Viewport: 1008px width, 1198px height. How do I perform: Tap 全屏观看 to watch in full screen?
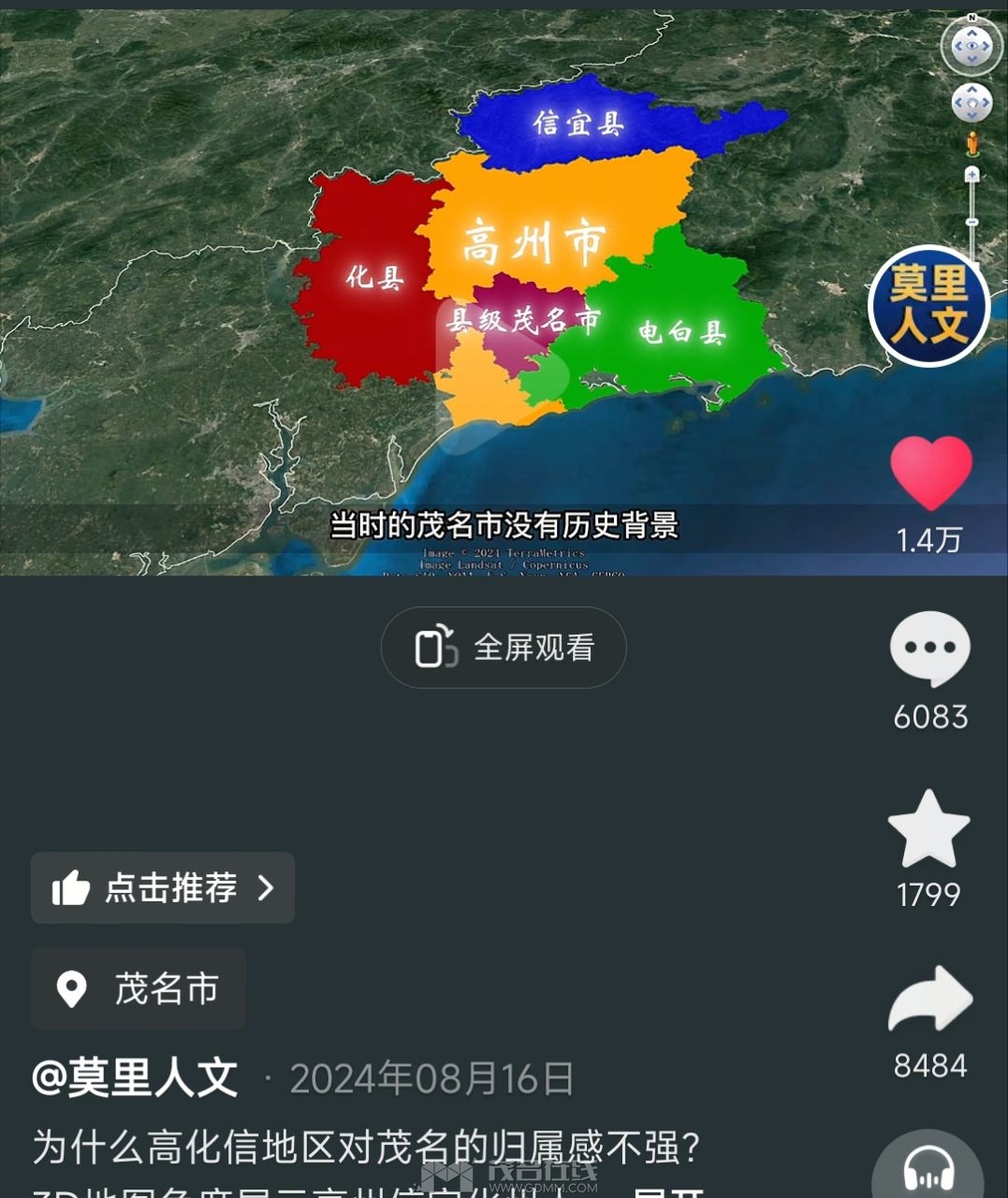click(x=504, y=648)
